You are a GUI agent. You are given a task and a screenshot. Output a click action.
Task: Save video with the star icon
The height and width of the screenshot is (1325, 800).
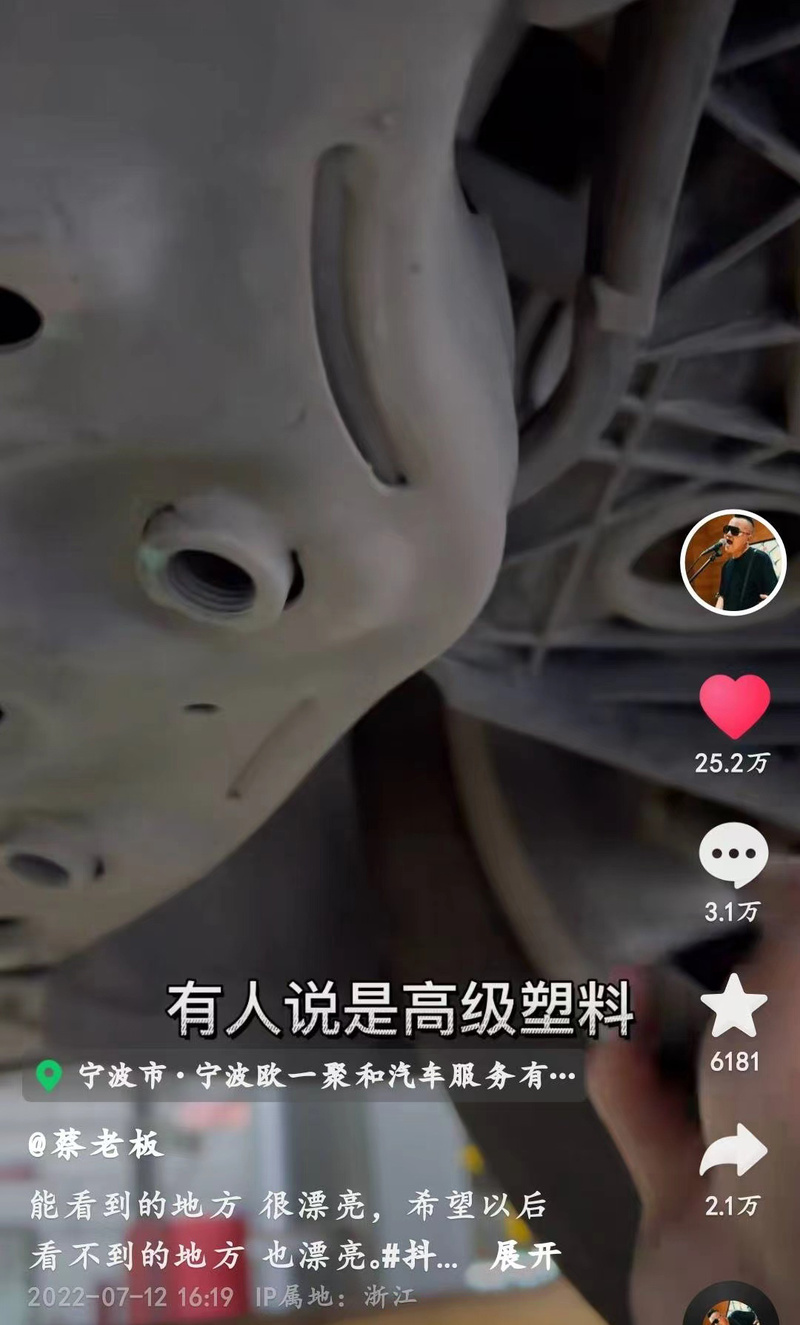[734, 1006]
